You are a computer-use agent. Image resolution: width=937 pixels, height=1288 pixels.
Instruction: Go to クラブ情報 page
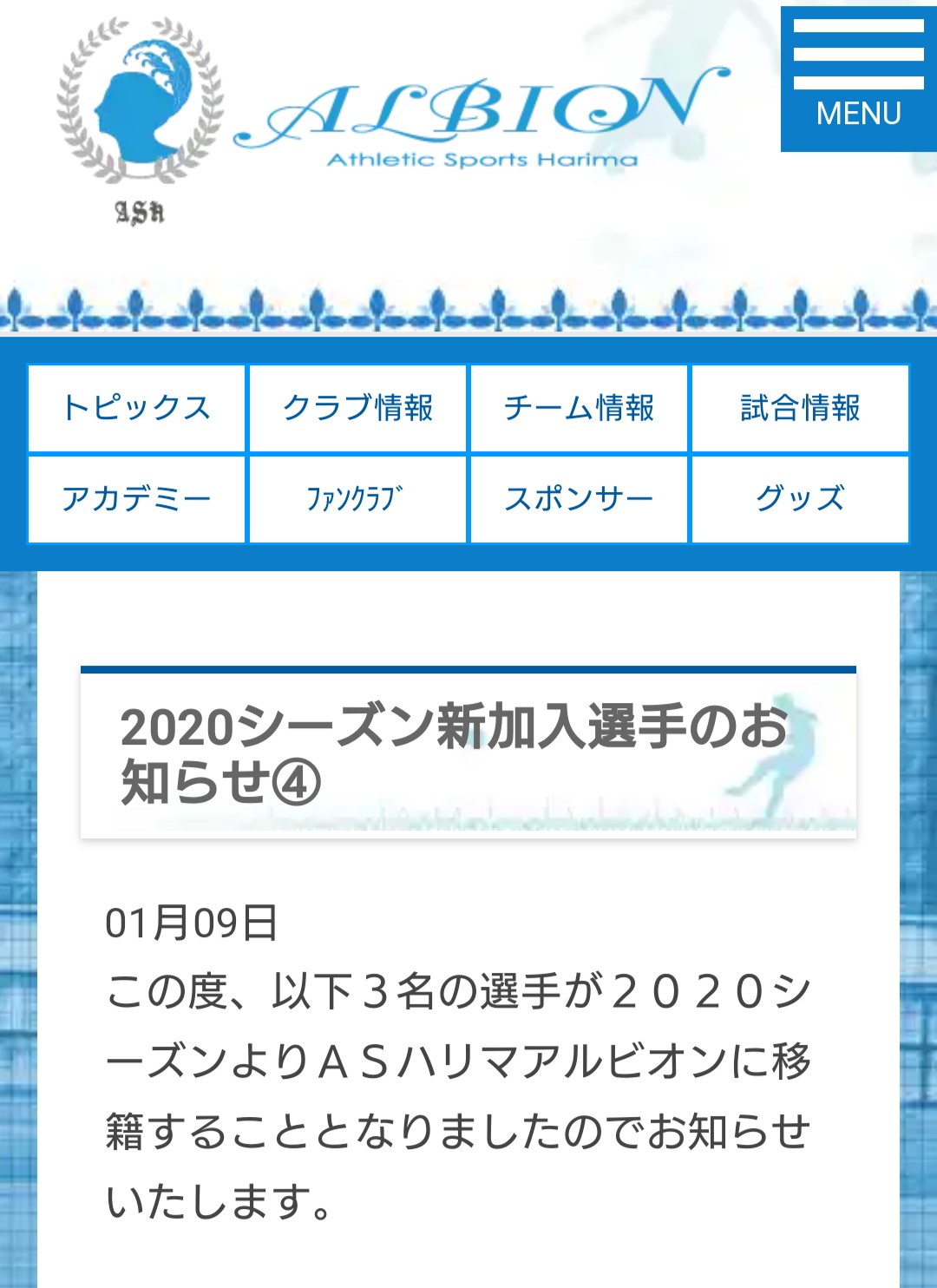[x=357, y=408]
